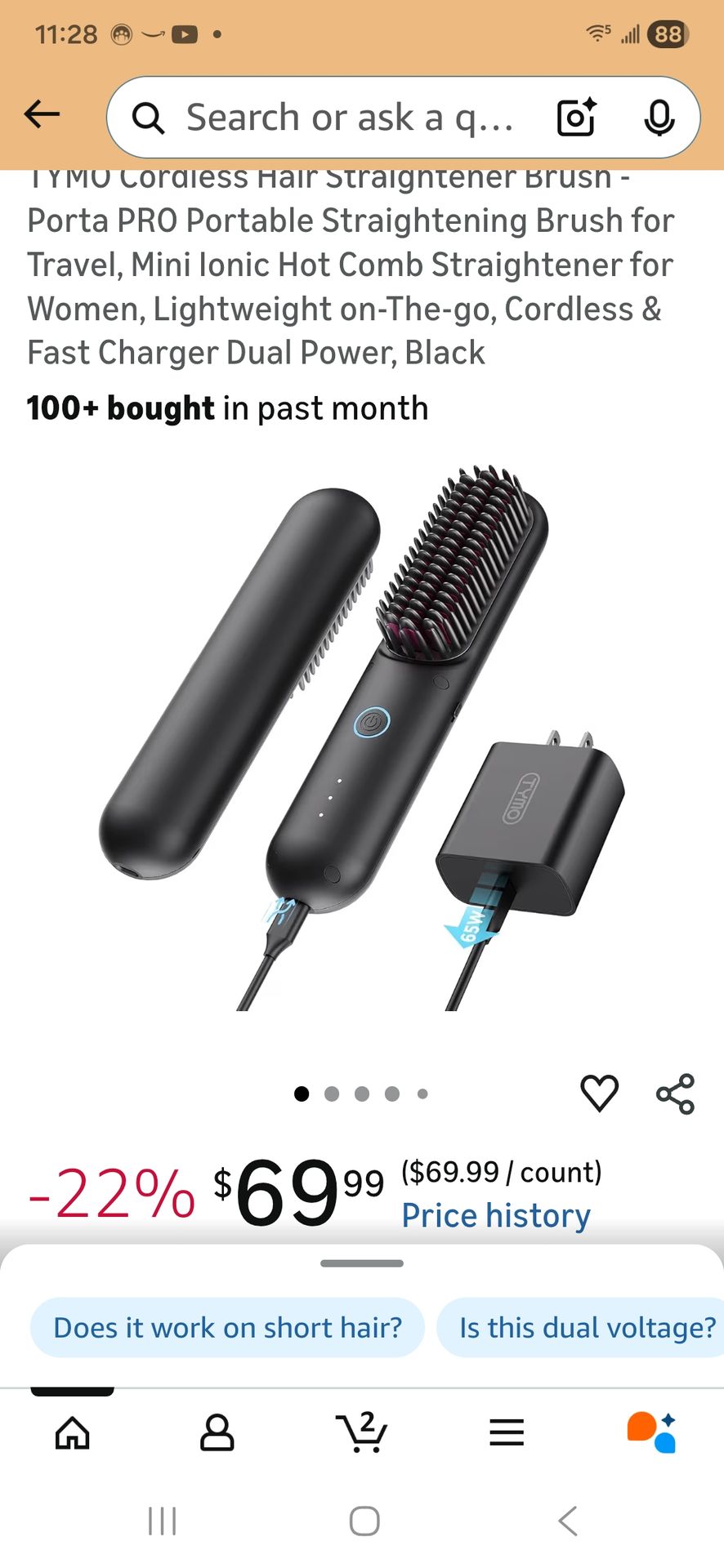Open the account profile tab
Screen dimensions: 724x1568
[x=217, y=1432]
